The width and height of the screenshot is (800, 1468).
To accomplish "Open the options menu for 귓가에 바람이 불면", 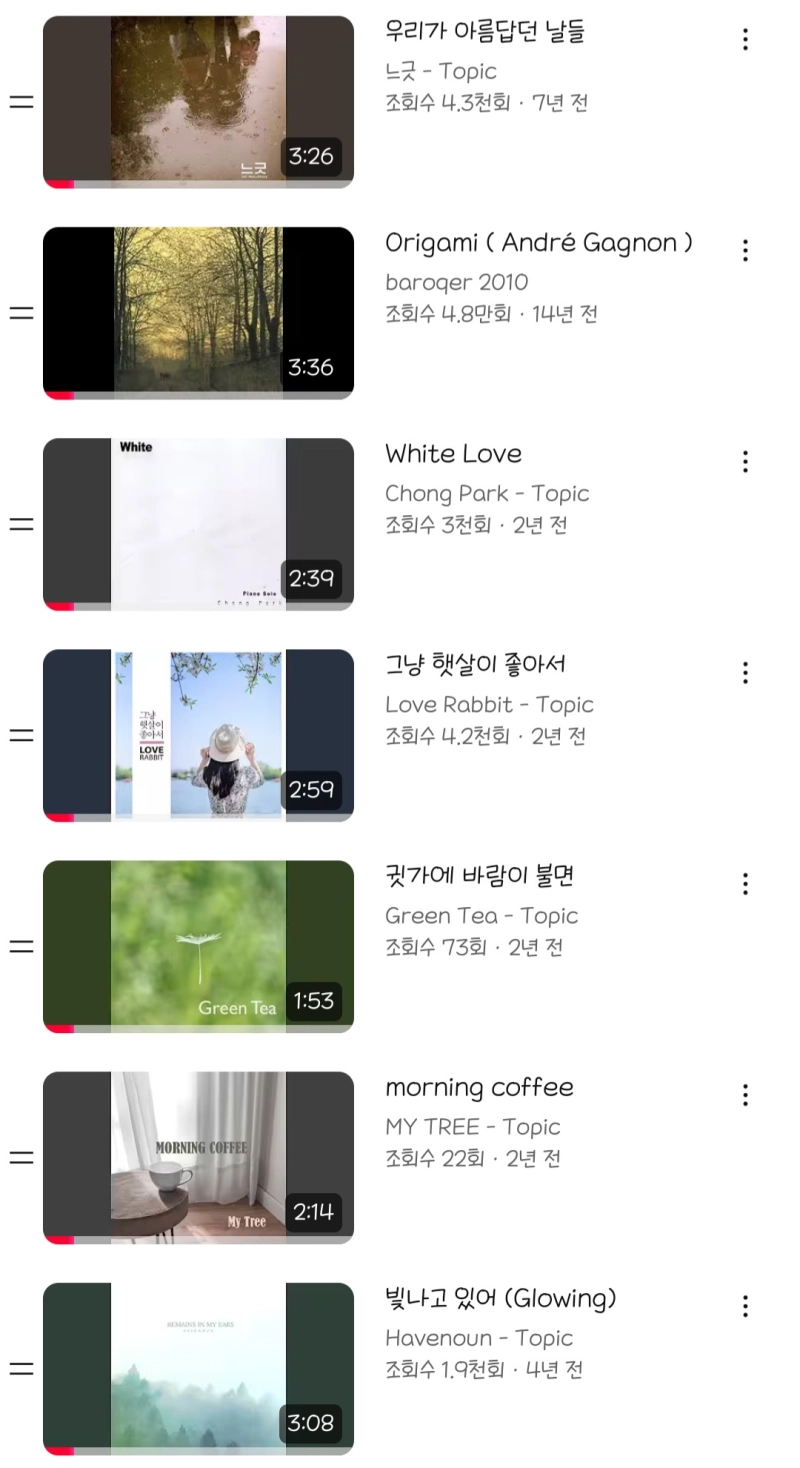I will pyautogui.click(x=745, y=884).
